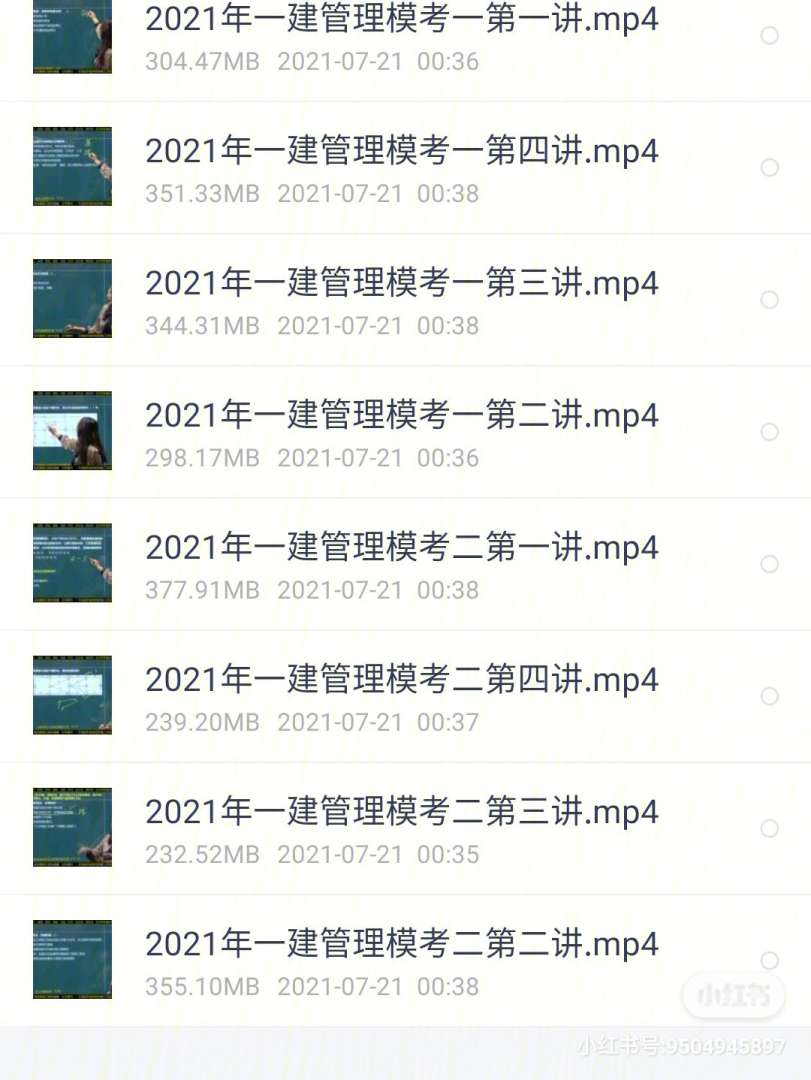
Task: Open the thumbnail for 模考一第三讲 video
Action: [71, 299]
